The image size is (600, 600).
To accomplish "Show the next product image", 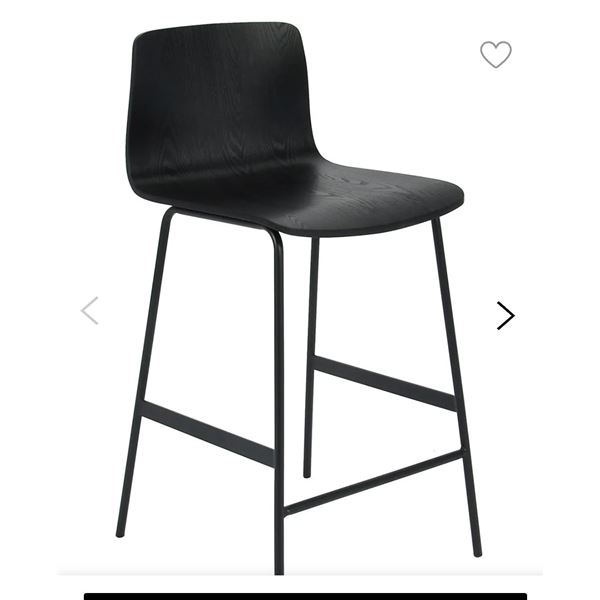I will (x=505, y=316).
